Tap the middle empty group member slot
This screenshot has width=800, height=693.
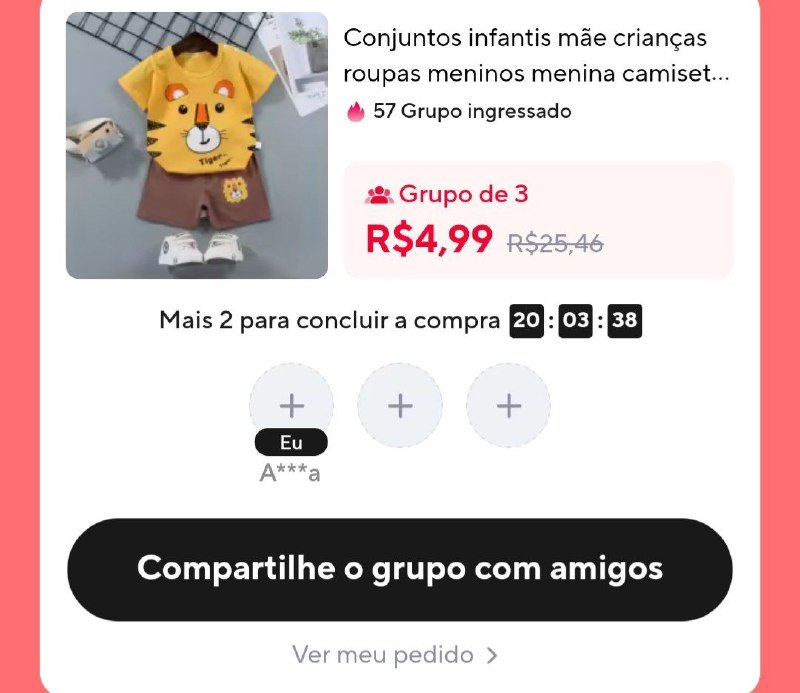[400, 405]
